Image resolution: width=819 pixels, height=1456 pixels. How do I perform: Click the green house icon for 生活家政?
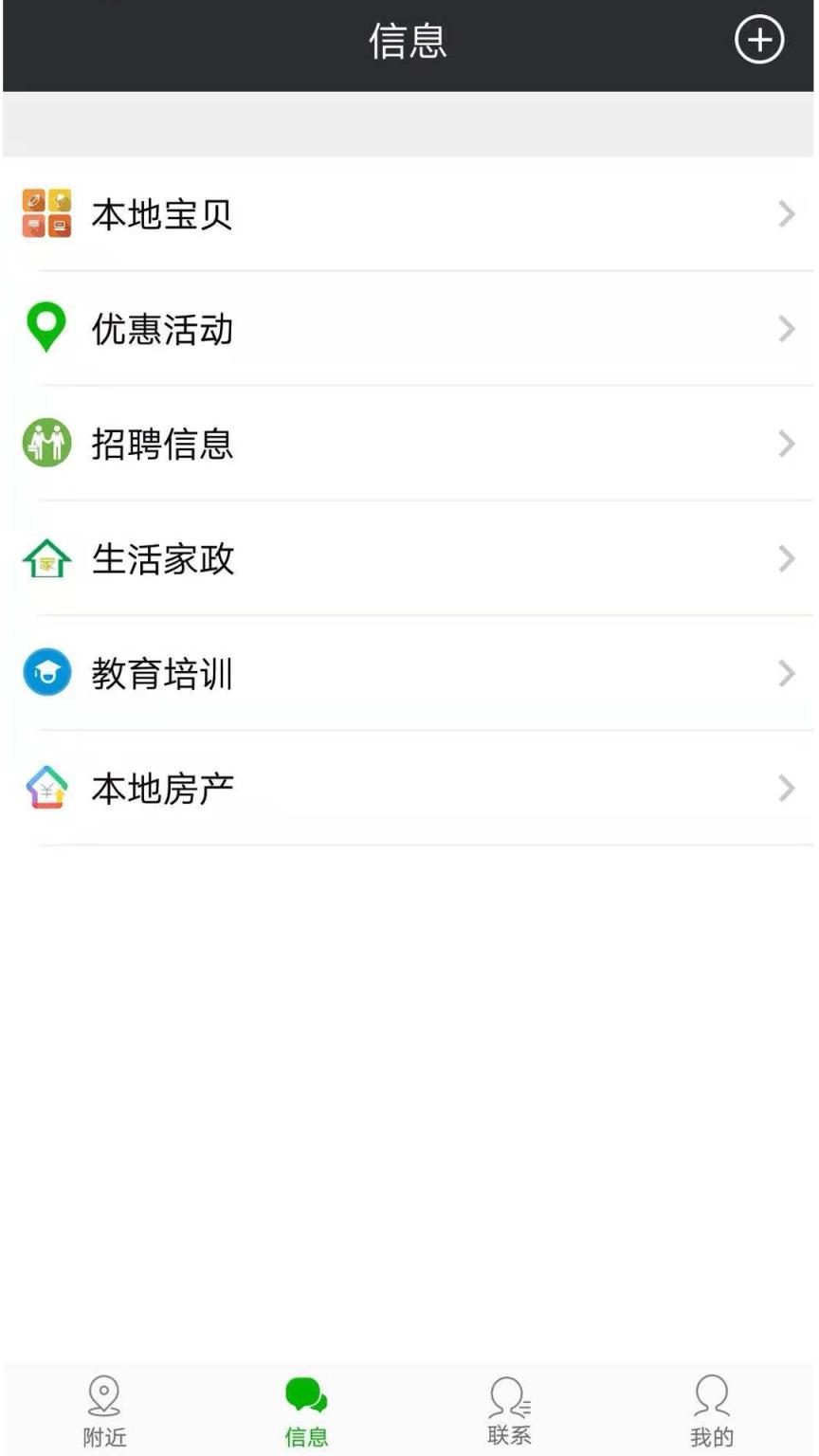[x=45, y=558]
